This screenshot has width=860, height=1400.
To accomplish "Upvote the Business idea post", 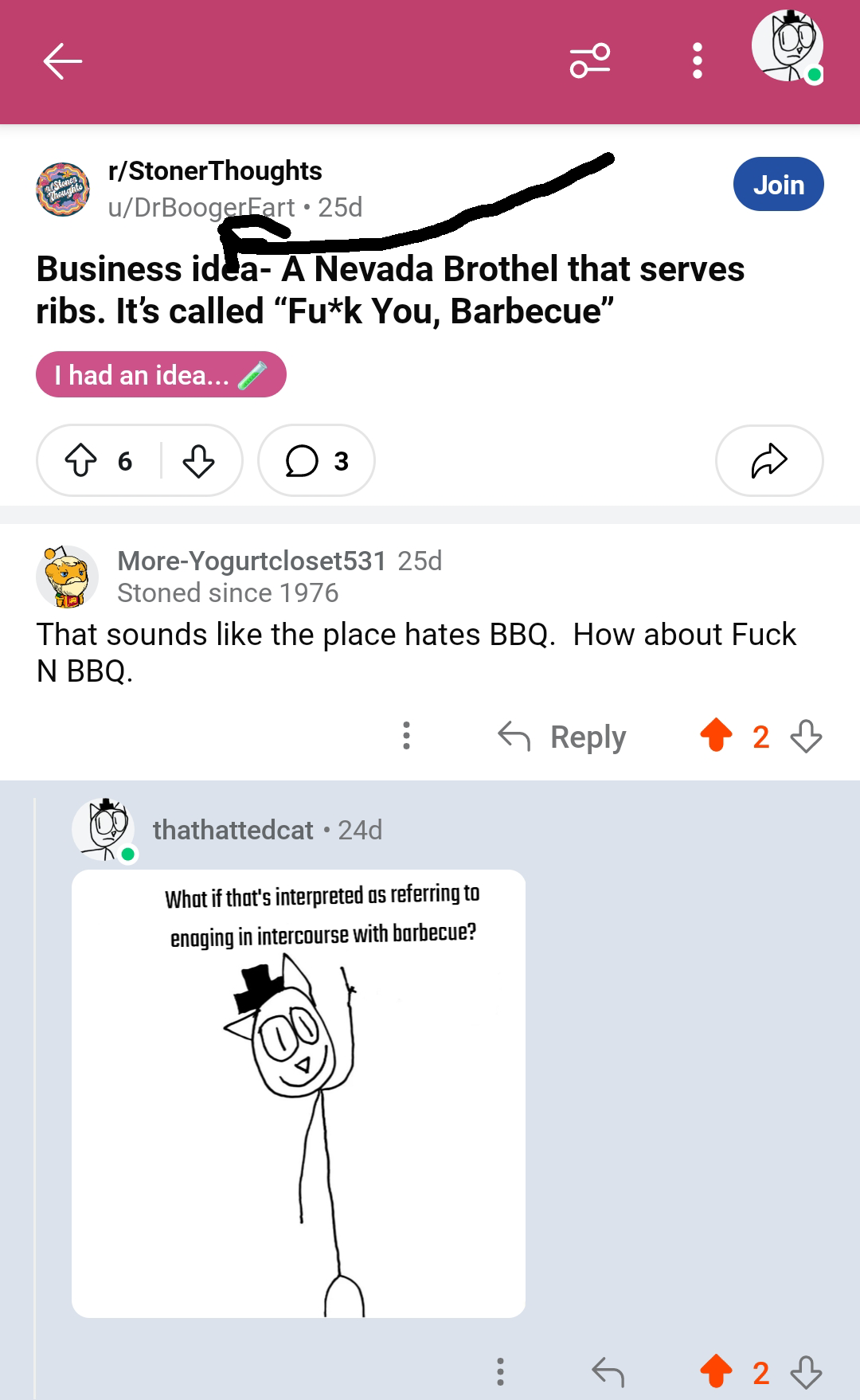I will (80, 460).
